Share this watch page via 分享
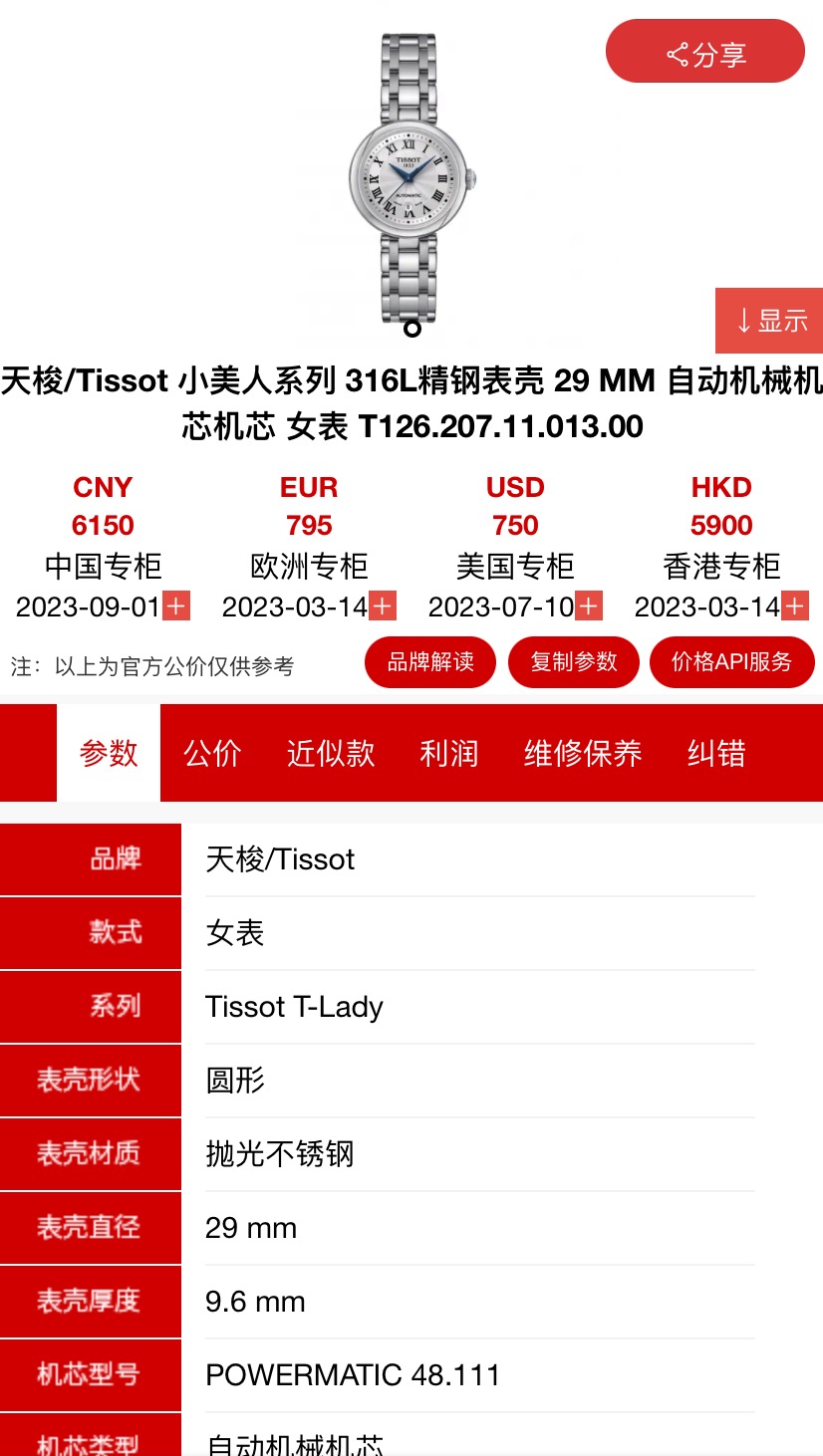 click(705, 52)
